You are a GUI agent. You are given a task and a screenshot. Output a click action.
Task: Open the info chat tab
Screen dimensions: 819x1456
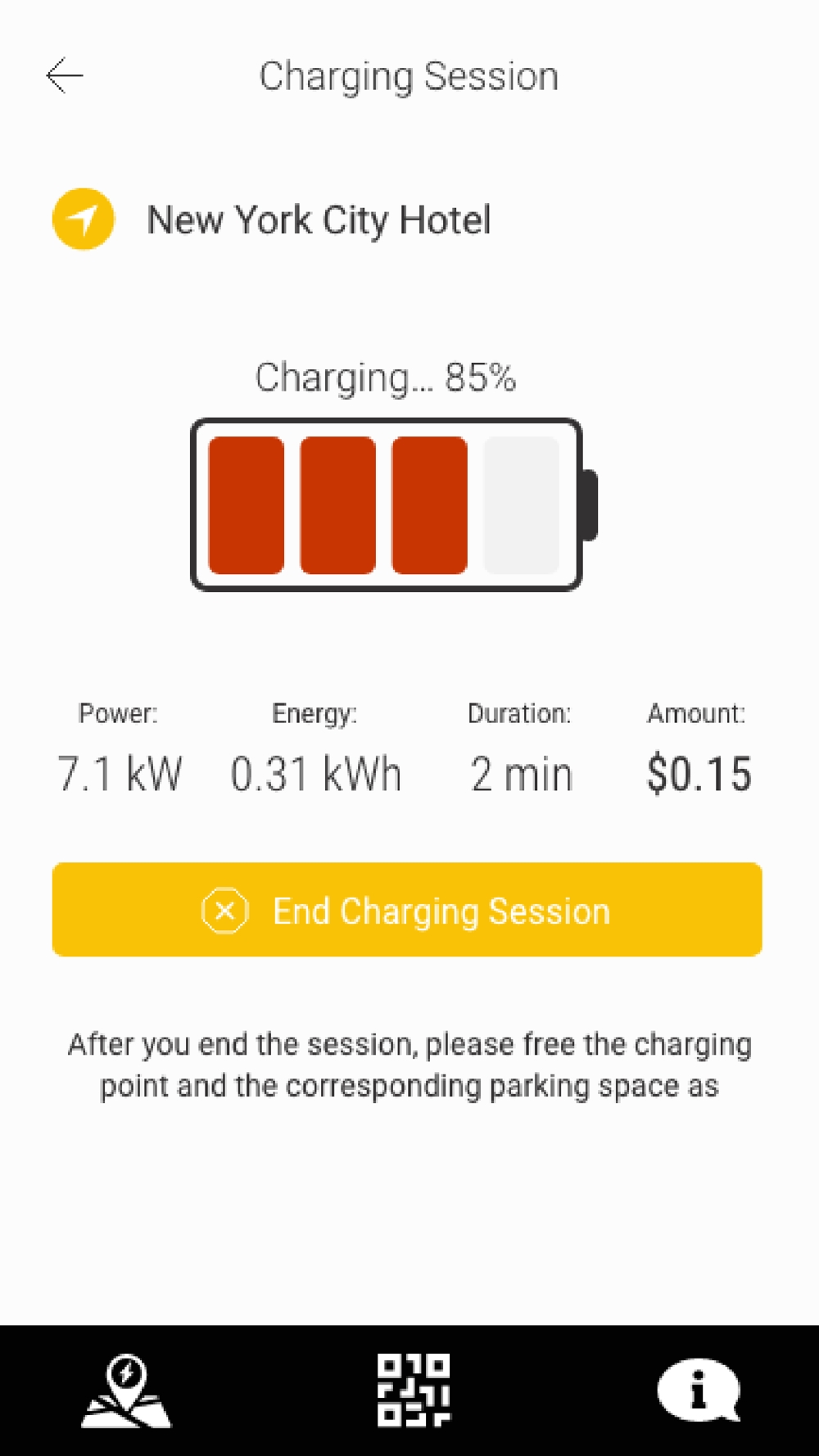699,1390
